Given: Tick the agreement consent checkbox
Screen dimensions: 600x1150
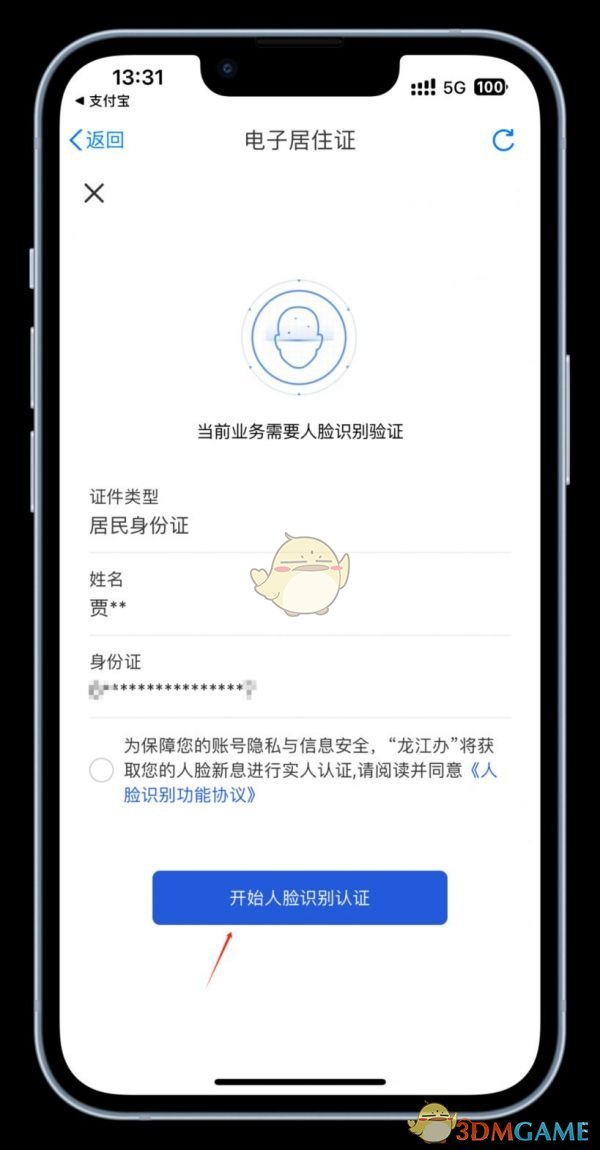Looking at the screenshot, I should (101, 770).
